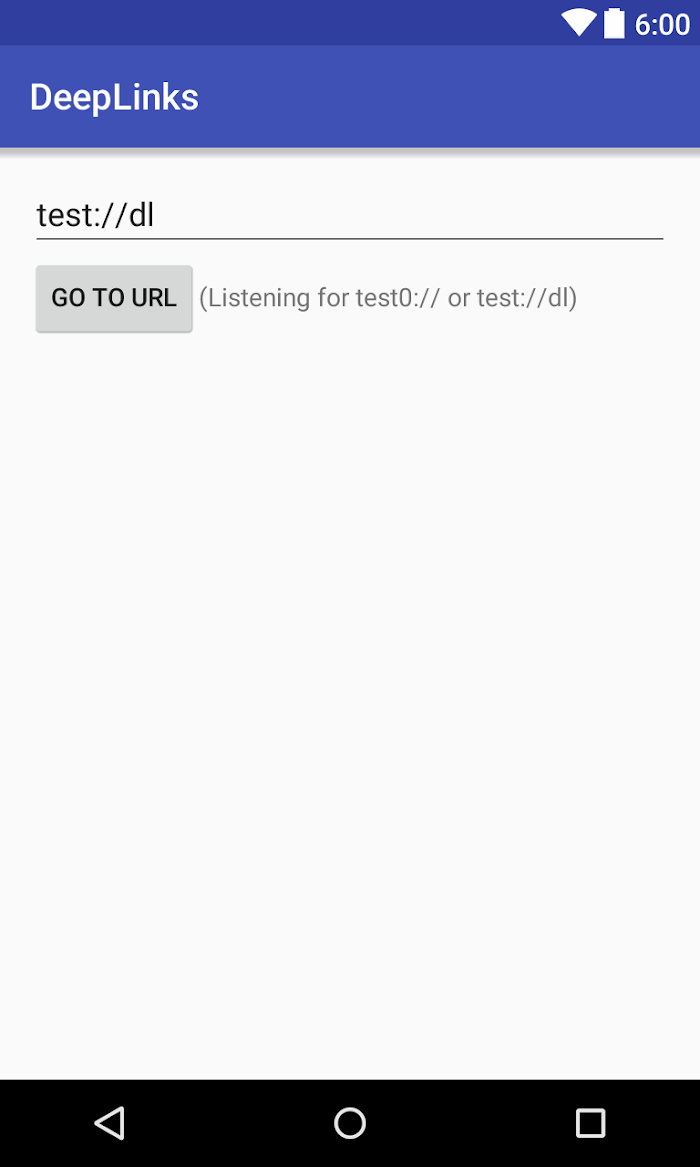Tap the GO TO URL button

114,298
